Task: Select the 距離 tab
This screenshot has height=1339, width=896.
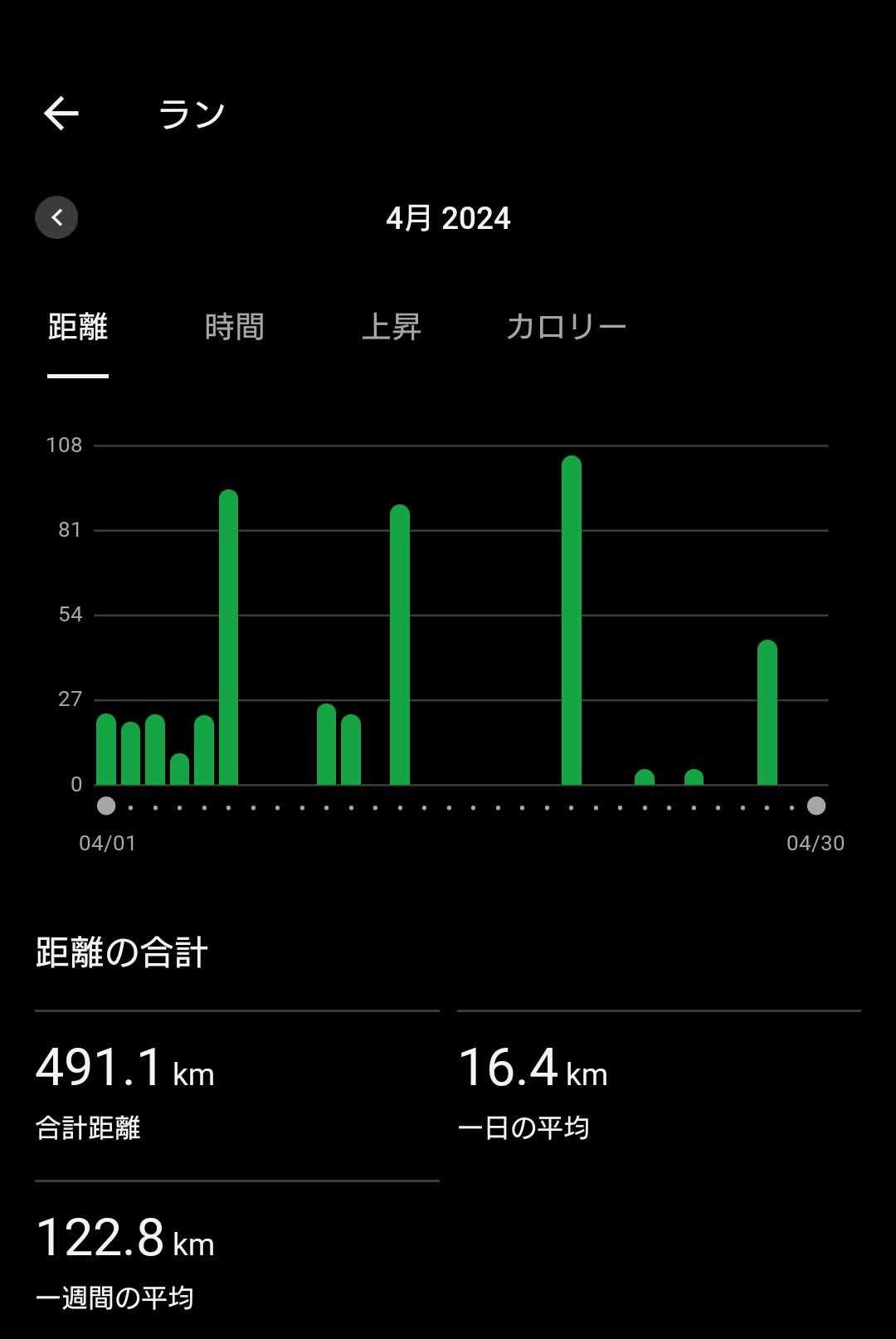Action: [x=78, y=327]
